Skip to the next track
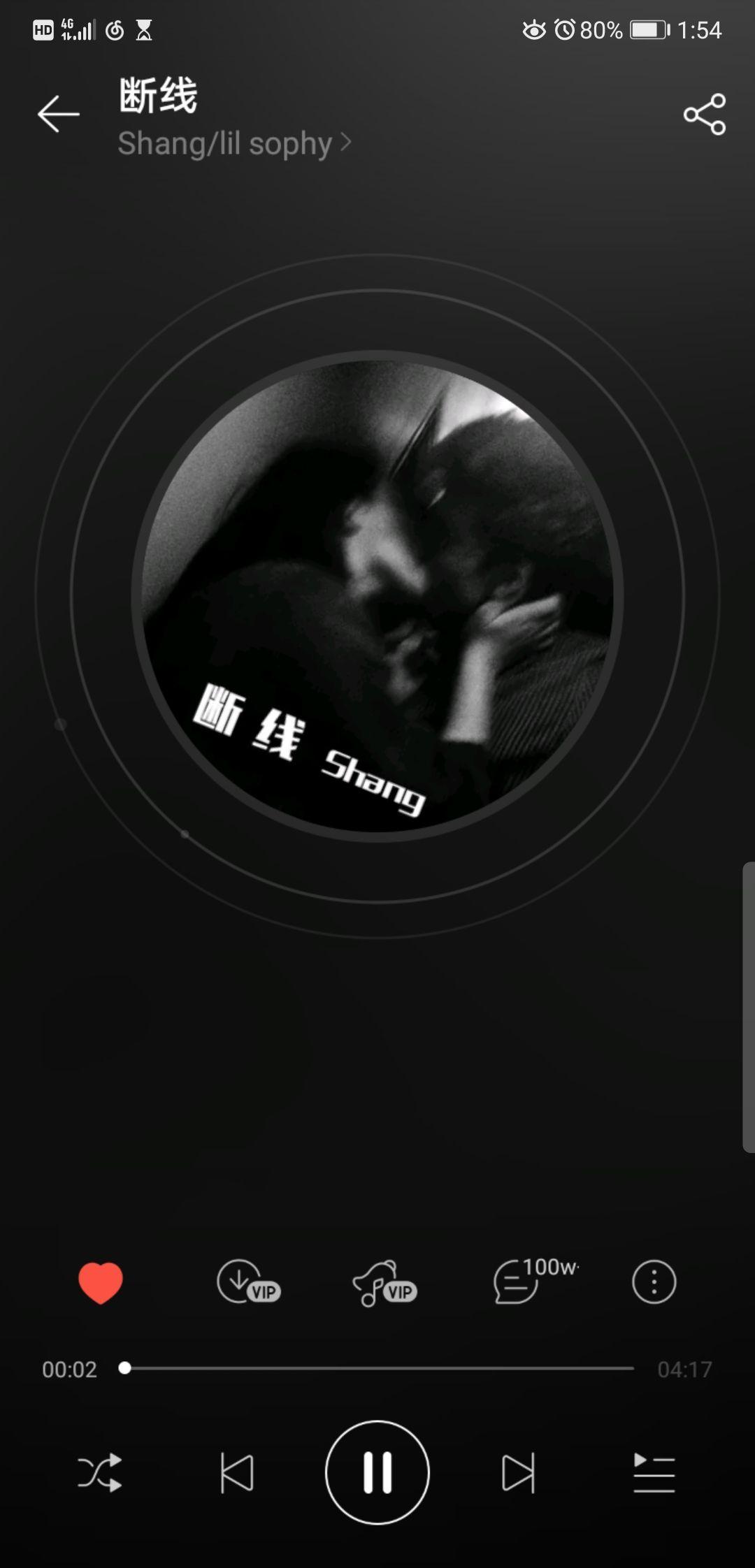 (518, 1472)
